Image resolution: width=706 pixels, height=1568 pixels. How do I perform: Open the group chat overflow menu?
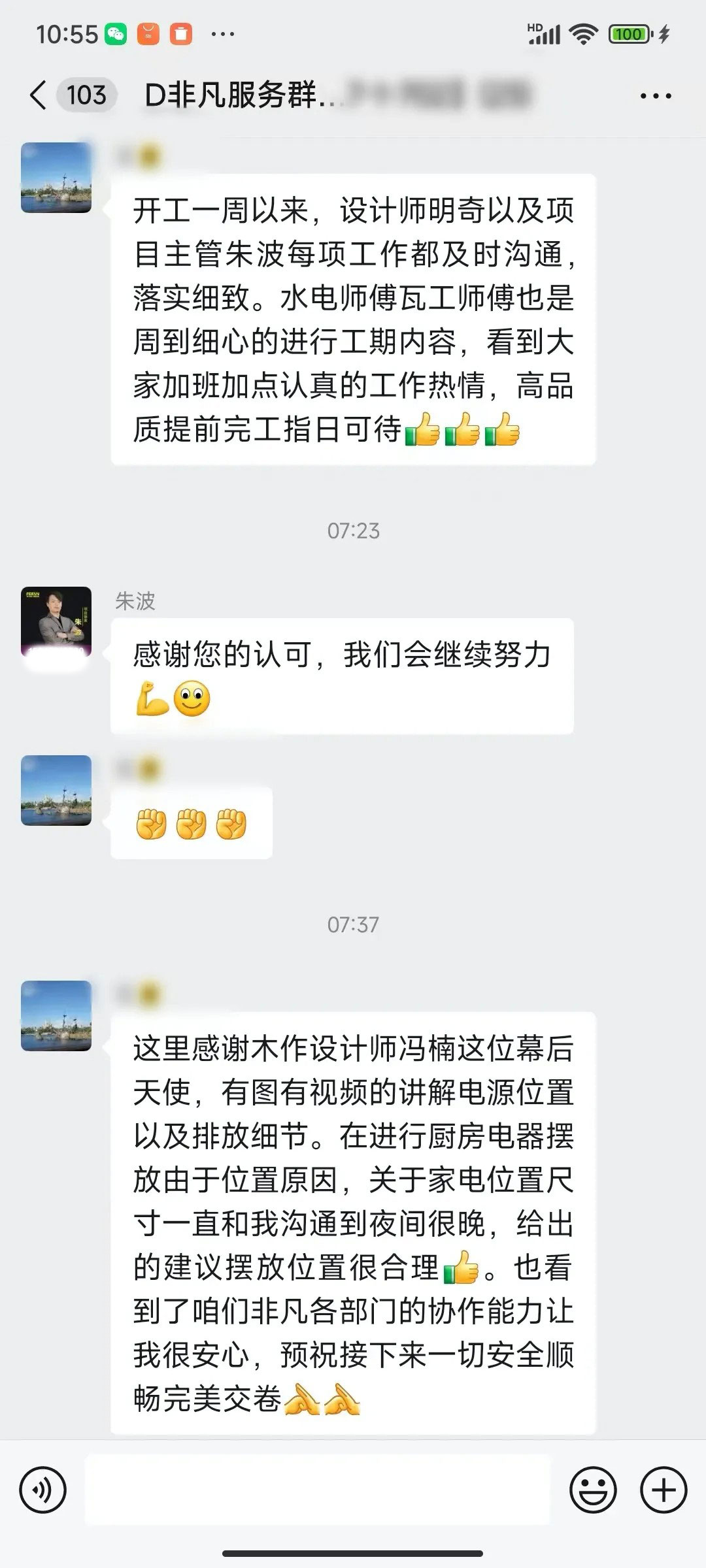tap(655, 96)
